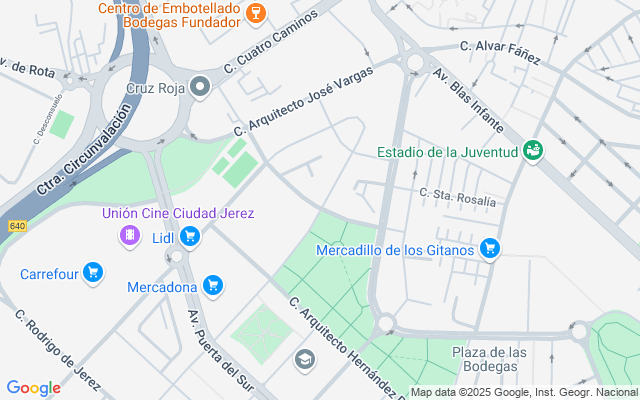
Task: Tap the Unión Cine Ciudad Jerez pin
Action: [128, 236]
